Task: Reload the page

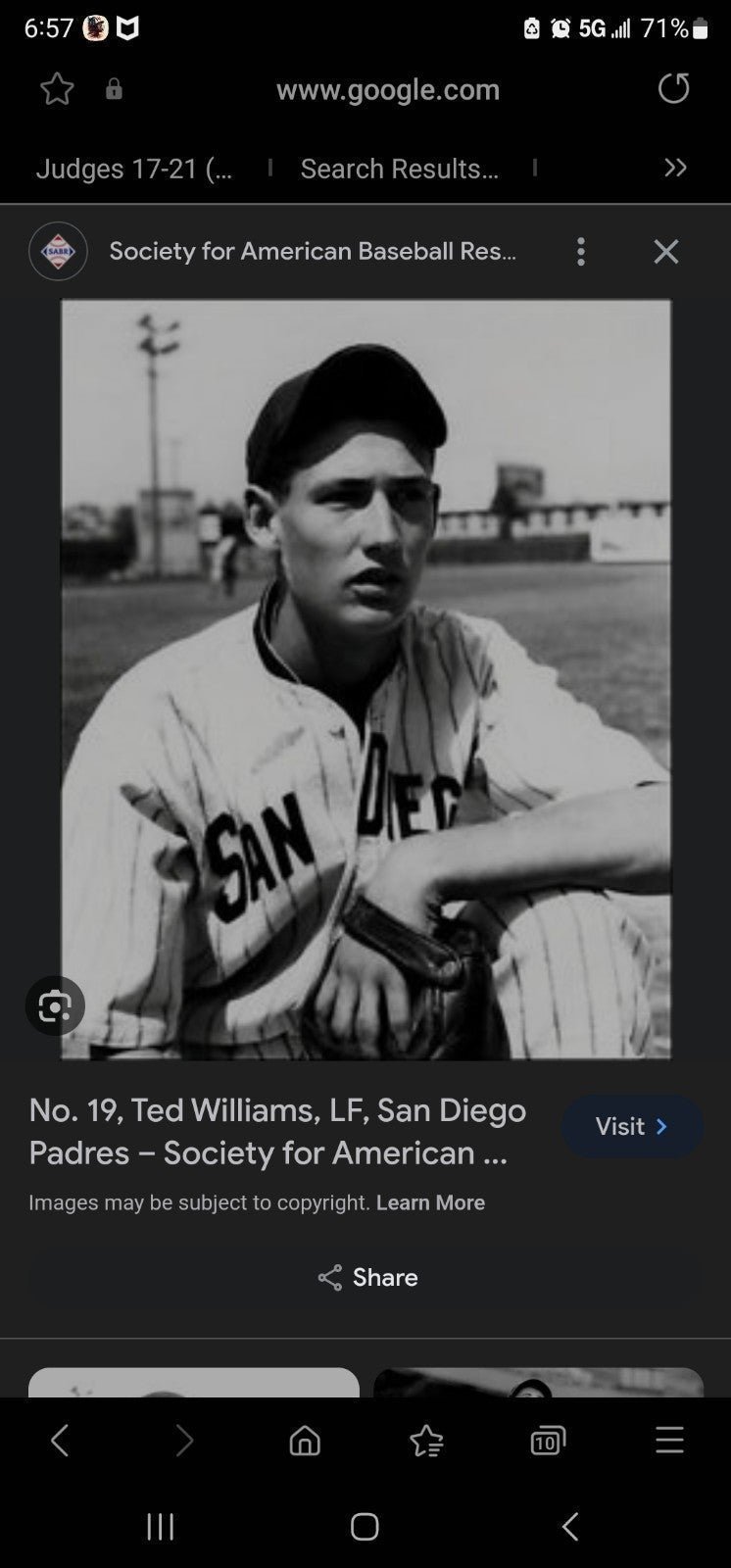Action: click(673, 88)
